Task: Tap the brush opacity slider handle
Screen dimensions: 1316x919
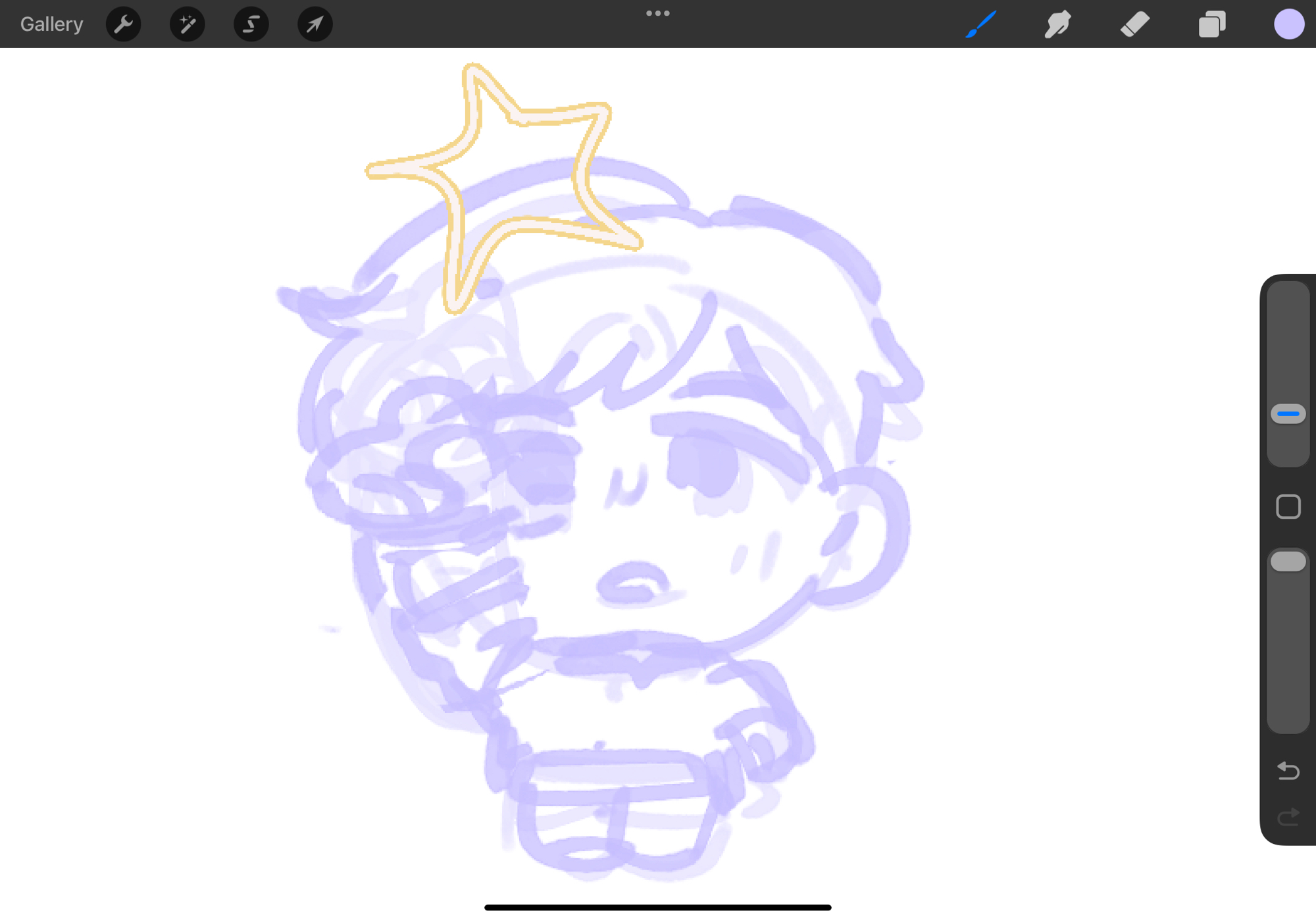Action: tap(1288, 562)
